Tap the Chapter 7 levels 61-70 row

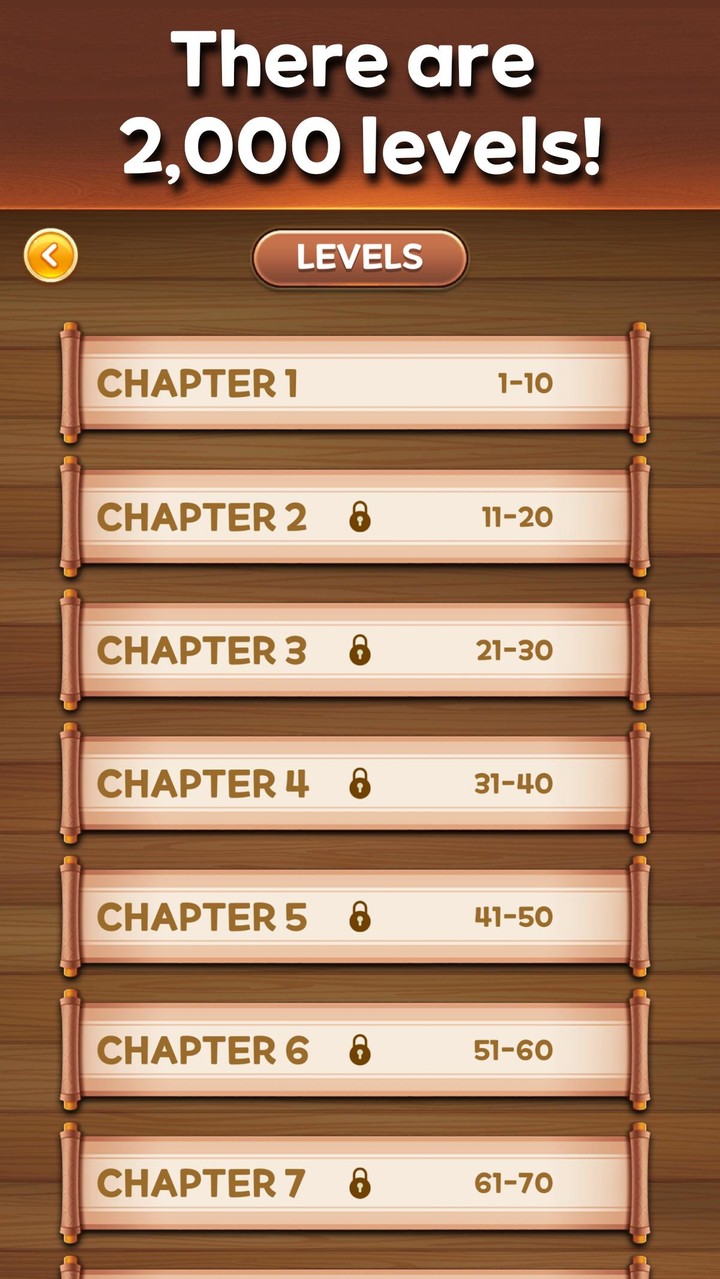(354, 1183)
